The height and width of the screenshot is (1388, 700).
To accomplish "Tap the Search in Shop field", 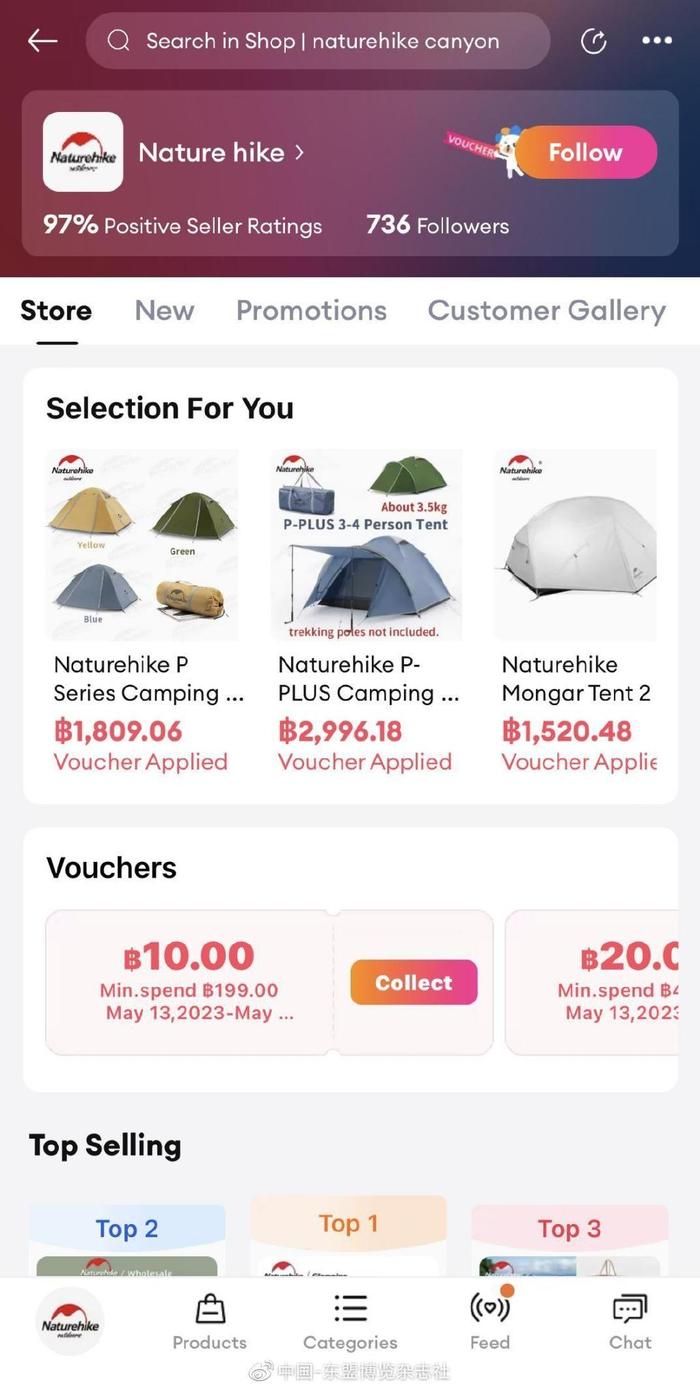I will point(318,41).
